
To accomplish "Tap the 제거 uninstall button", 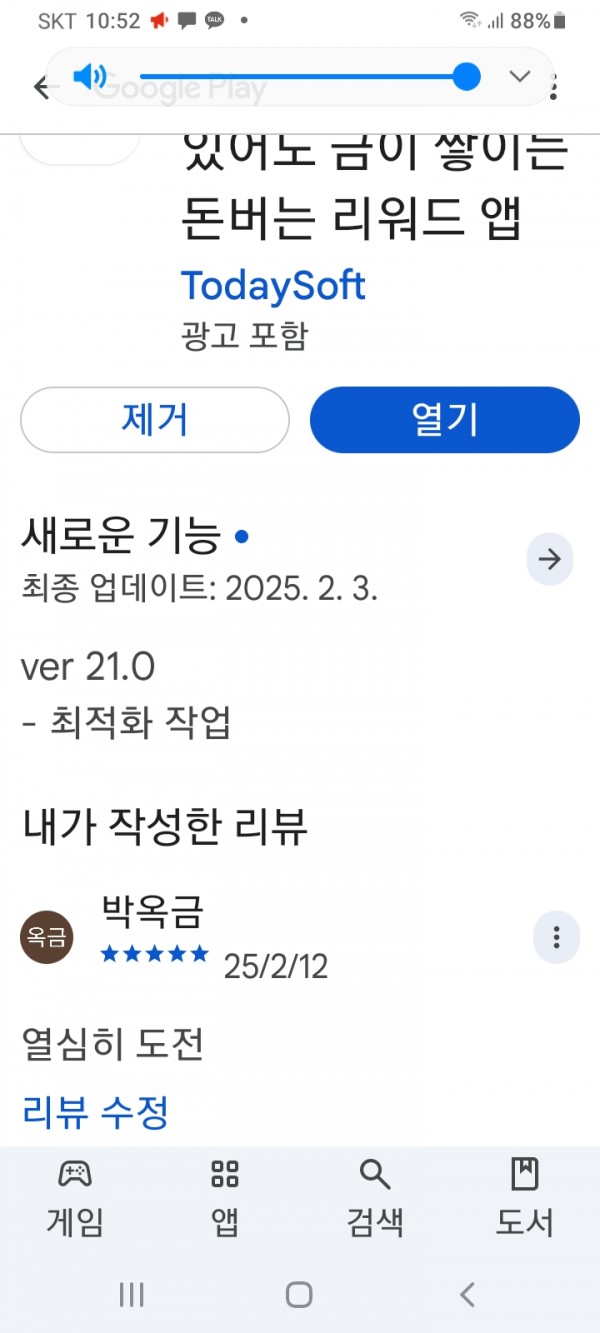I will point(155,420).
